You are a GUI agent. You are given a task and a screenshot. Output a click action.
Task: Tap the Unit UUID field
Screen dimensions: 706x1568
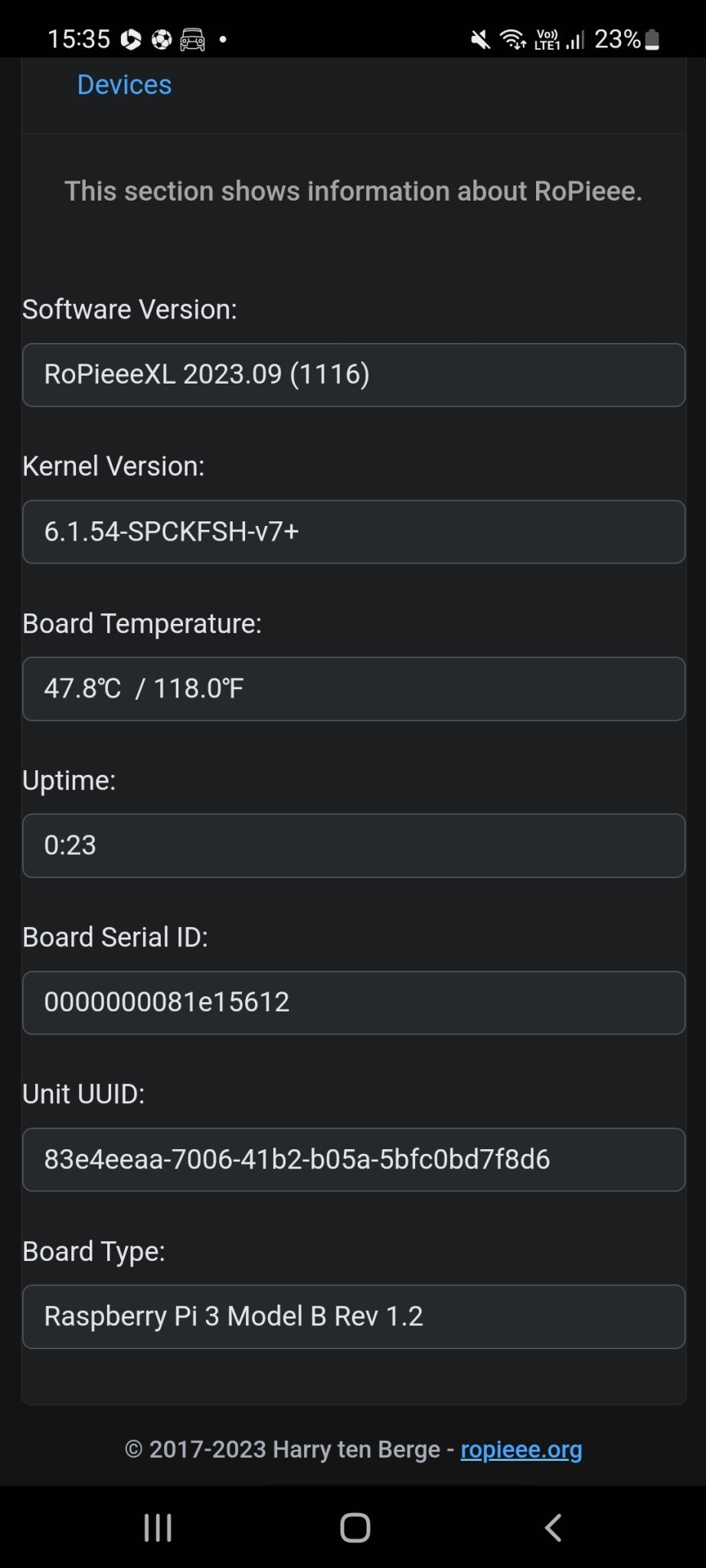(x=353, y=1159)
